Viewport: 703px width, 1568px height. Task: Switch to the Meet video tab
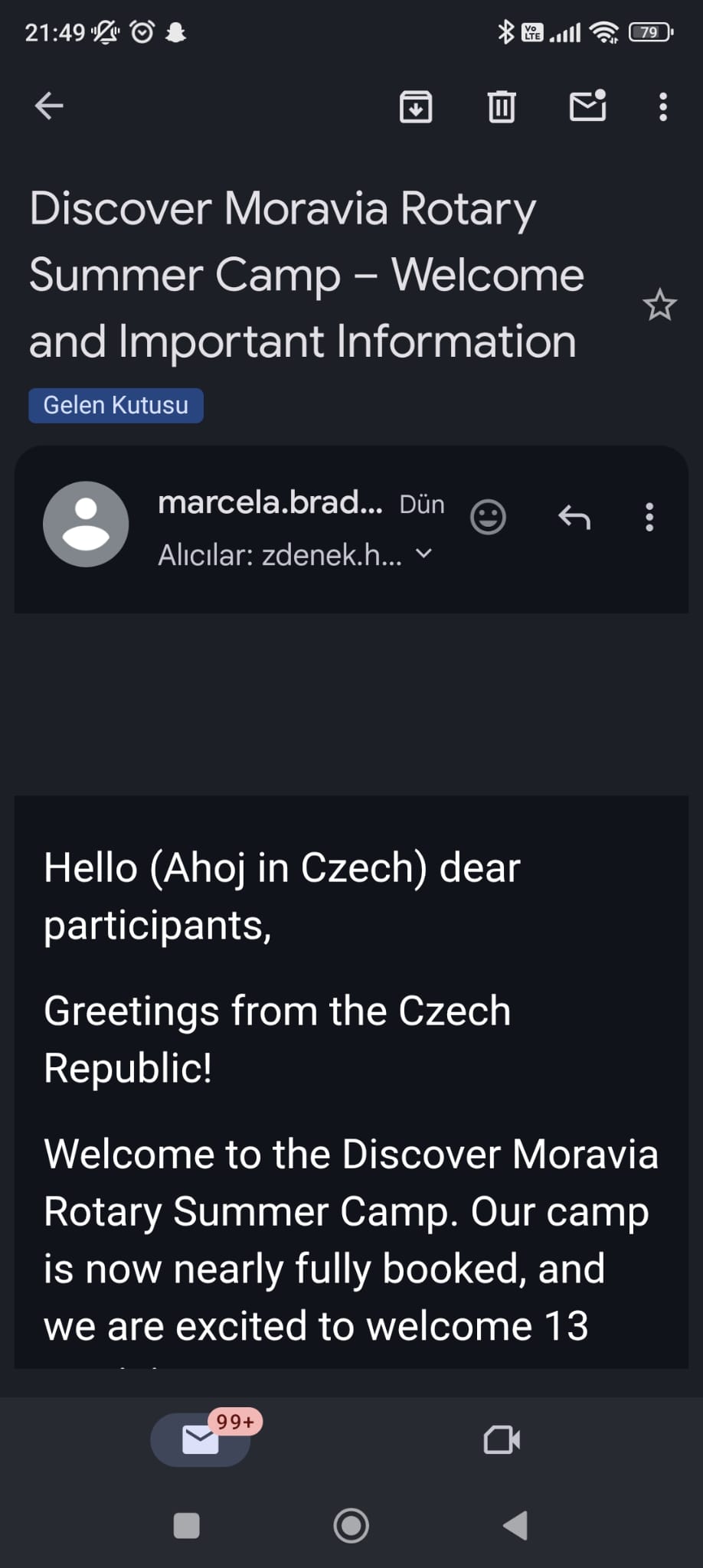502,1440
